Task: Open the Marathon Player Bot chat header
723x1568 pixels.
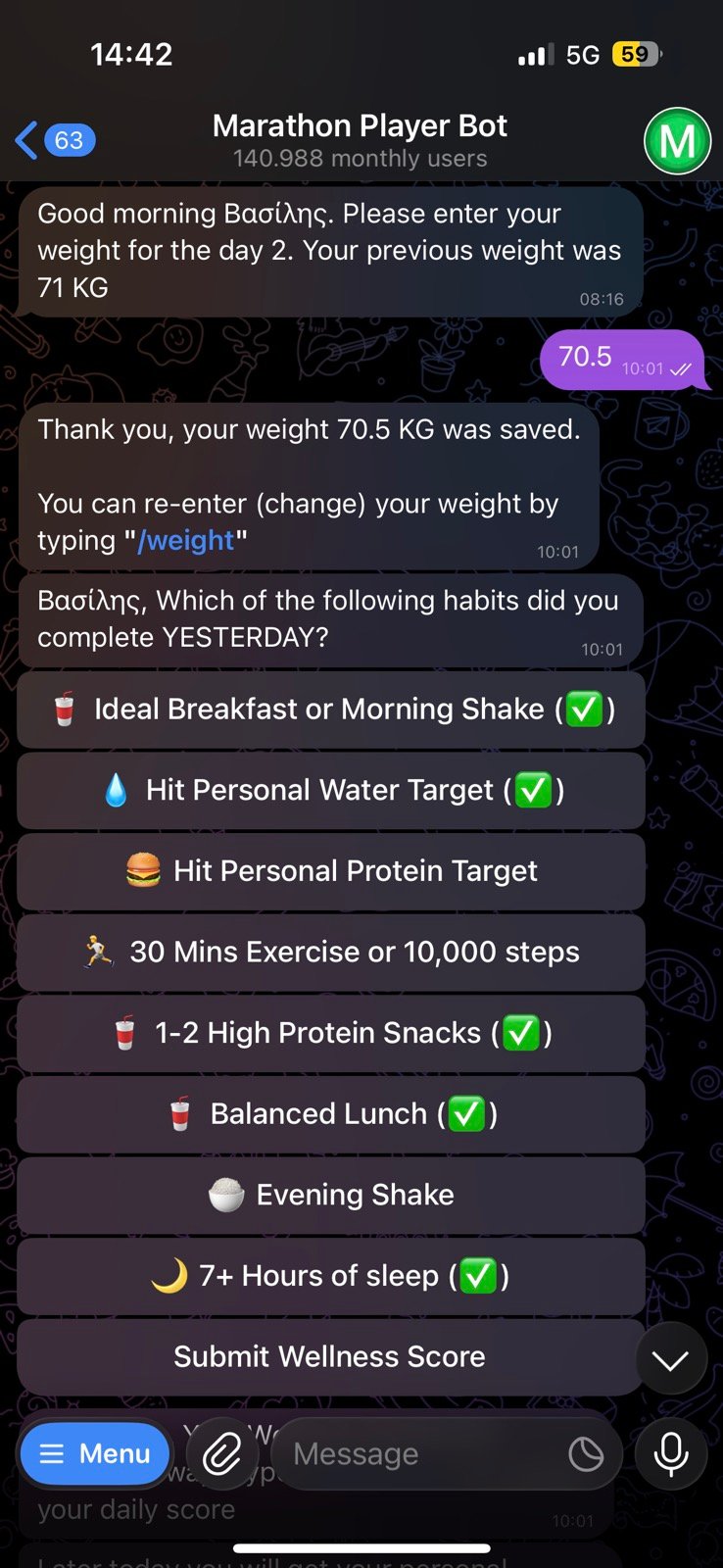Action: click(360, 140)
